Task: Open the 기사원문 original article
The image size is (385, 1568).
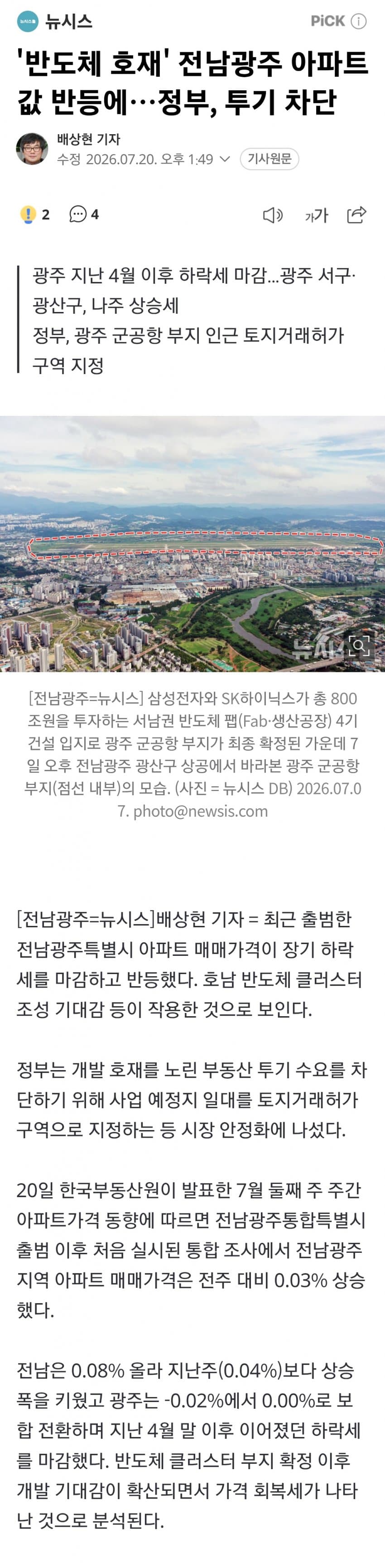Action: click(269, 160)
